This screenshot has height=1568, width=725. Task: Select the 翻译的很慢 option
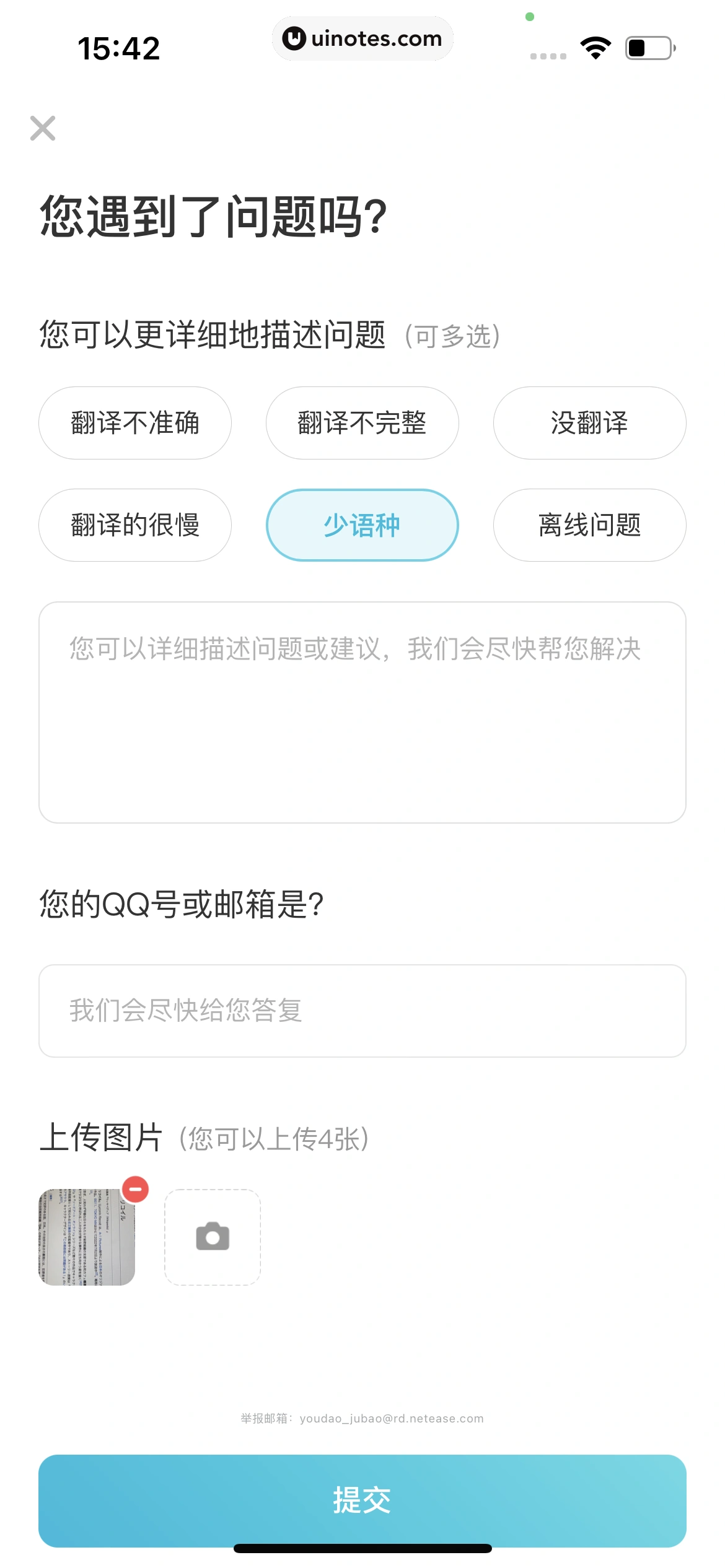click(135, 525)
